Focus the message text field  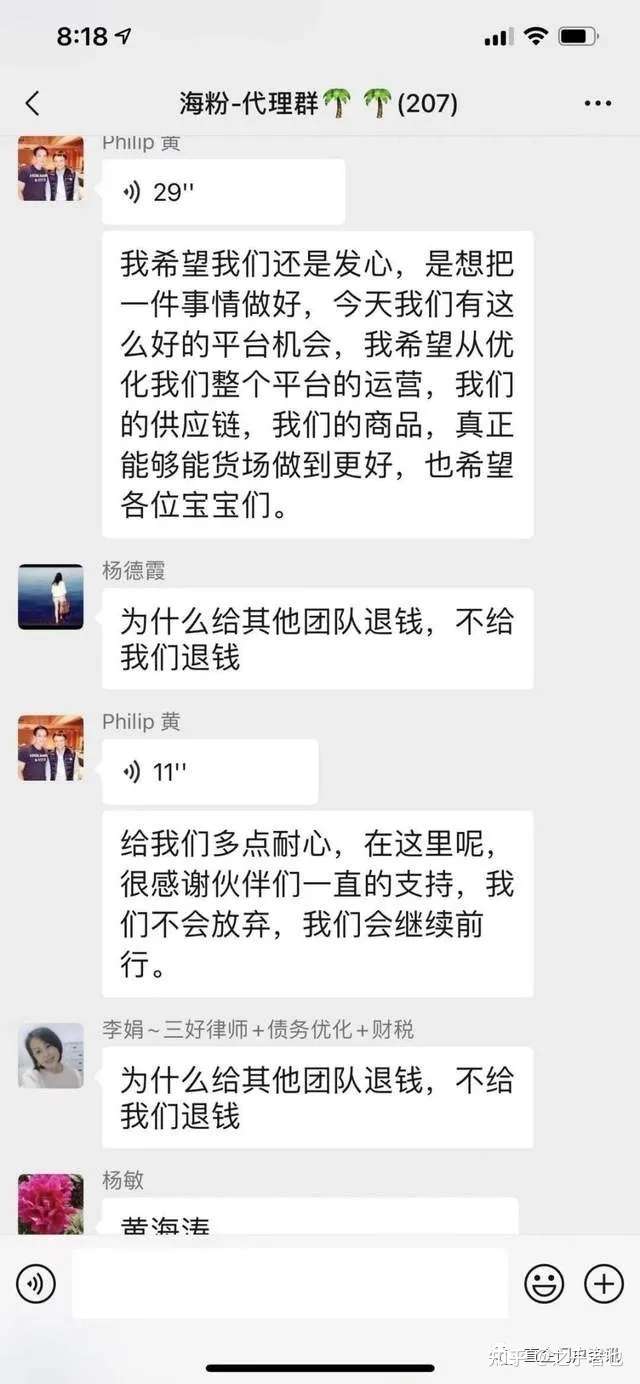click(290, 1283)
